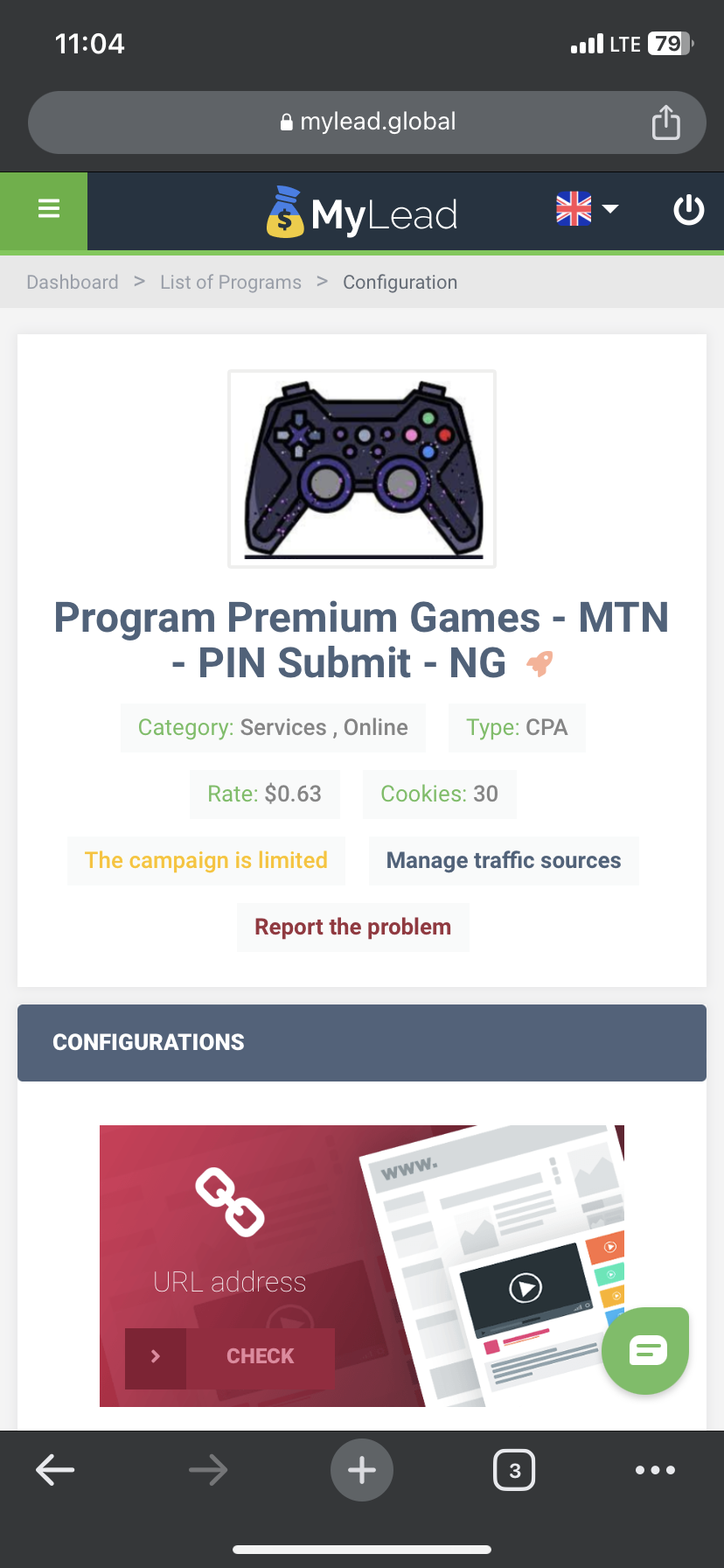Tap the power logout icon
The width and height of the screenshot is (724, 1568).
point(689,210)
